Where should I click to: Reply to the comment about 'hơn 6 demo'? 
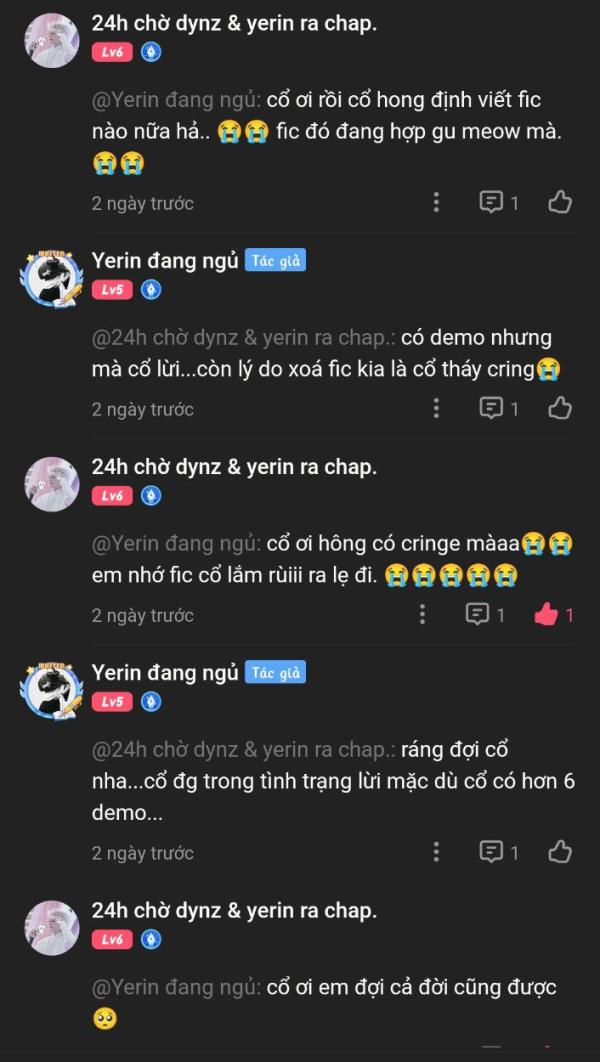499,852
